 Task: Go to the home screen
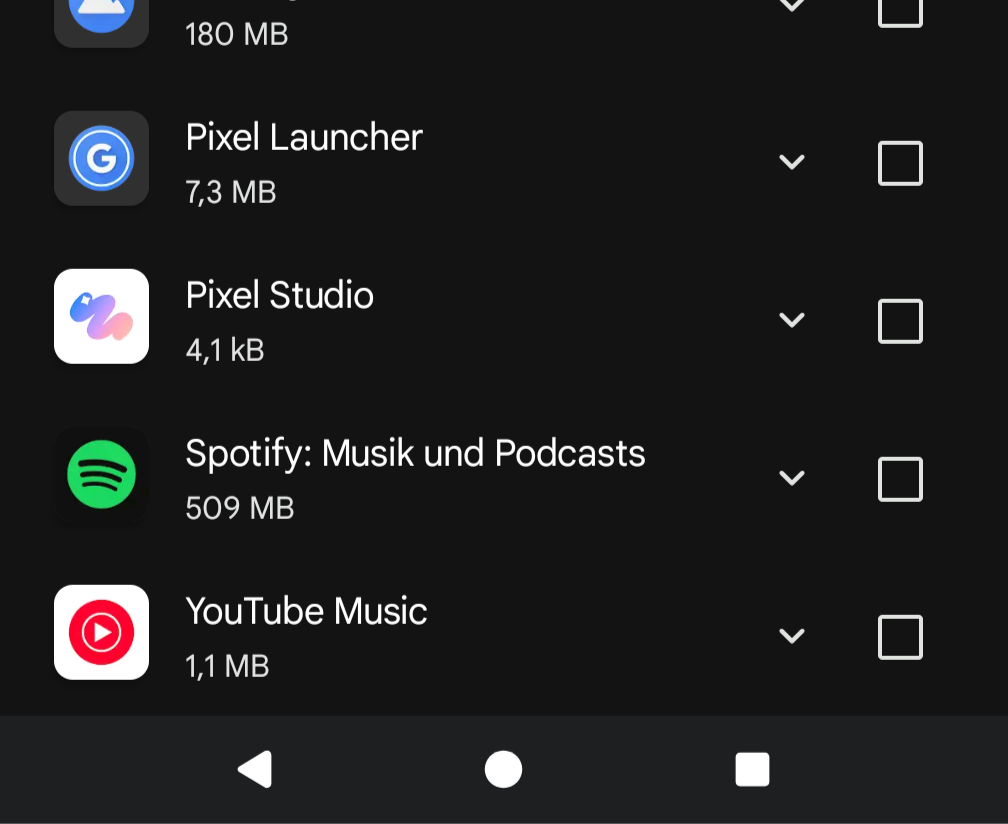pyautogui.click(x=503, y=770)
